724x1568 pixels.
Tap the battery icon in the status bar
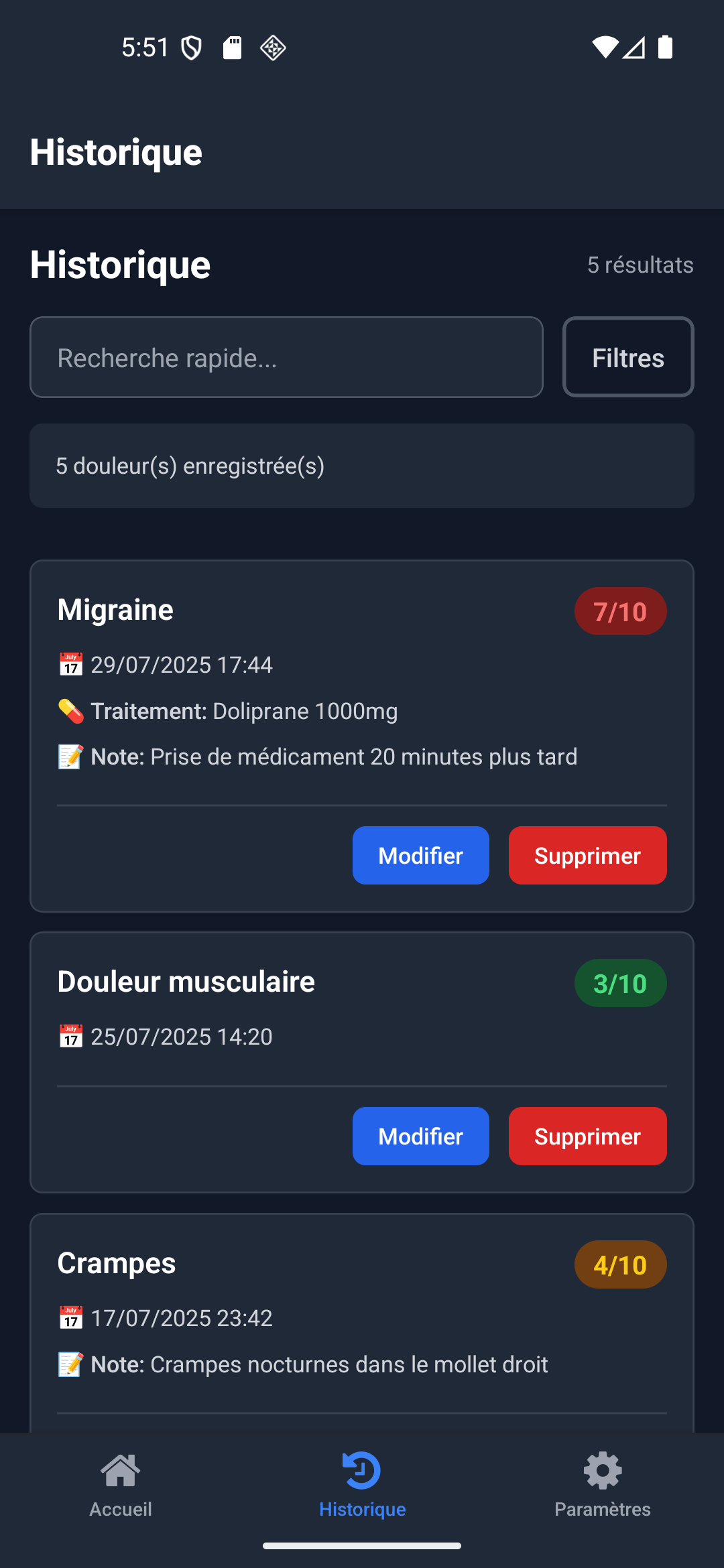pos(666,47)
